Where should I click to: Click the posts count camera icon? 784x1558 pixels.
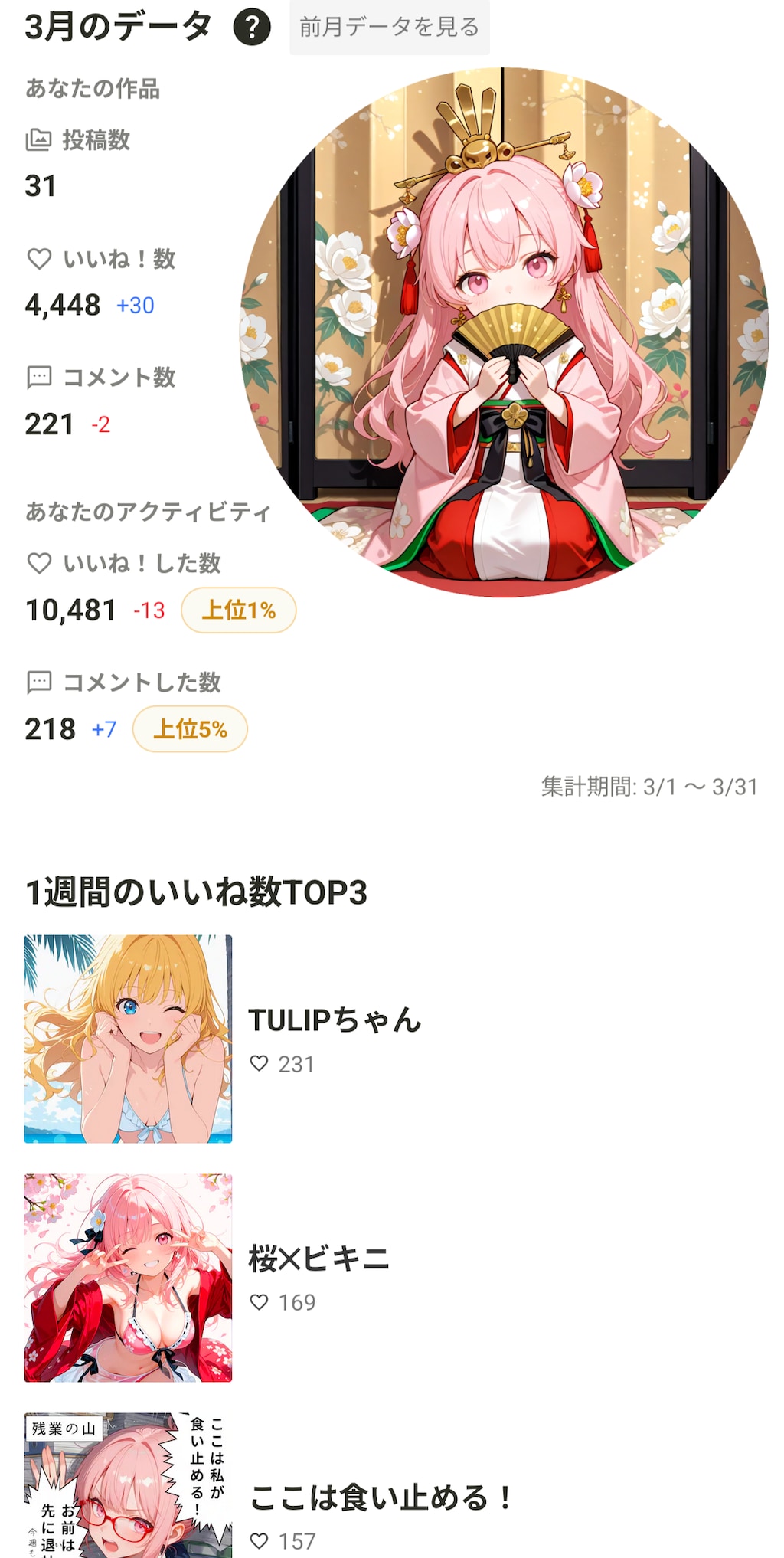coord(38,140)
